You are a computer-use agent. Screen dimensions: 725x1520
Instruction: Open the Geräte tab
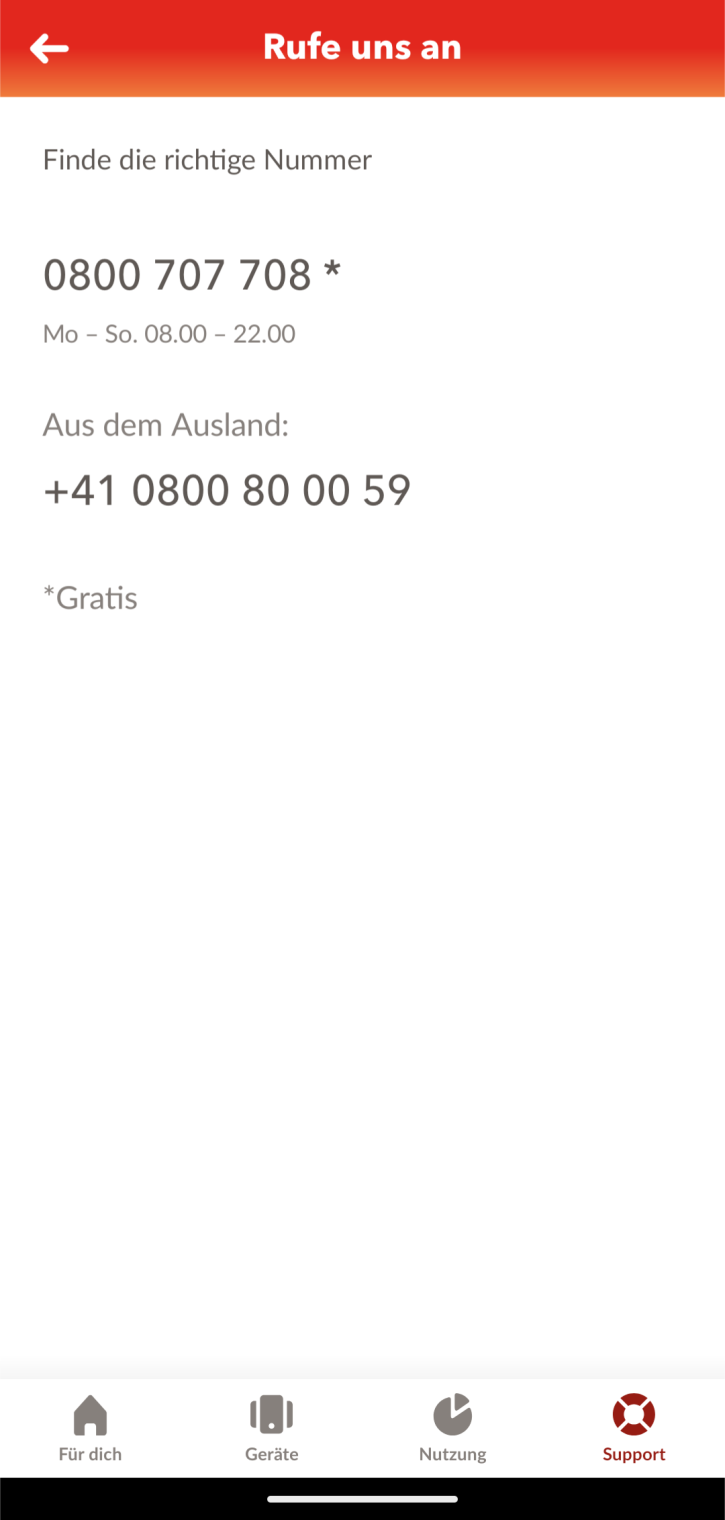click(x=271, y=1428)
